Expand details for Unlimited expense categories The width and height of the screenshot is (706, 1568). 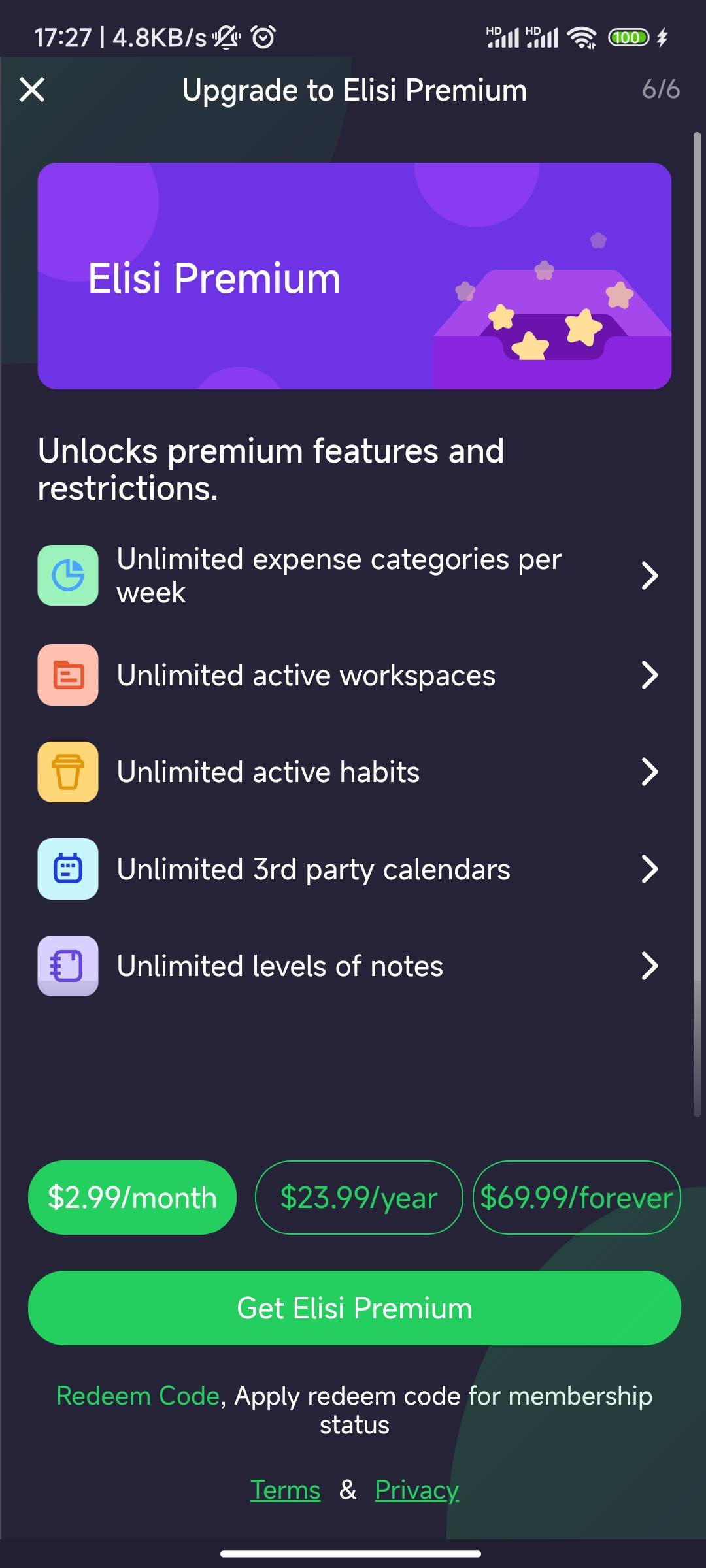point(649,576)
